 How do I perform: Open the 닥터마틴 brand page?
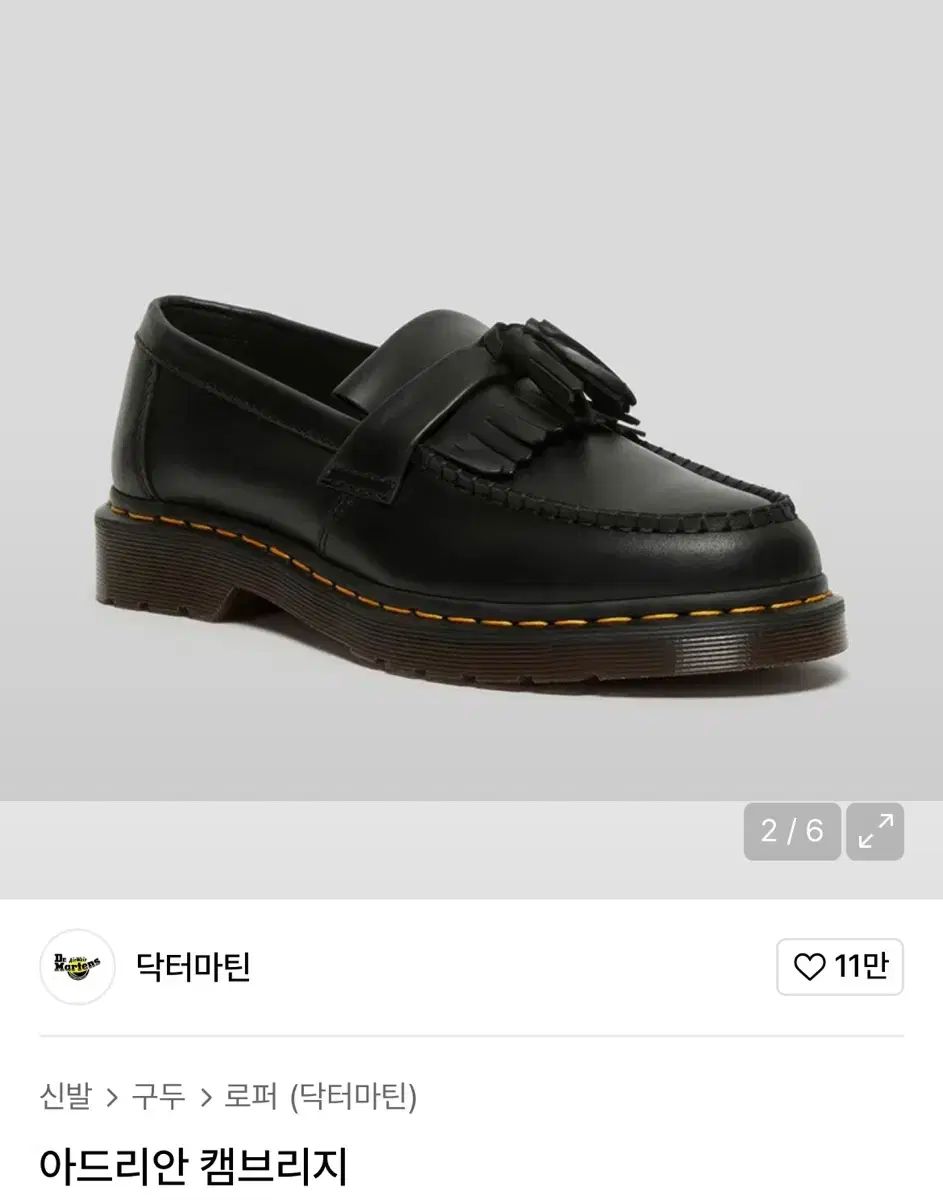click(x=193, y=967)
